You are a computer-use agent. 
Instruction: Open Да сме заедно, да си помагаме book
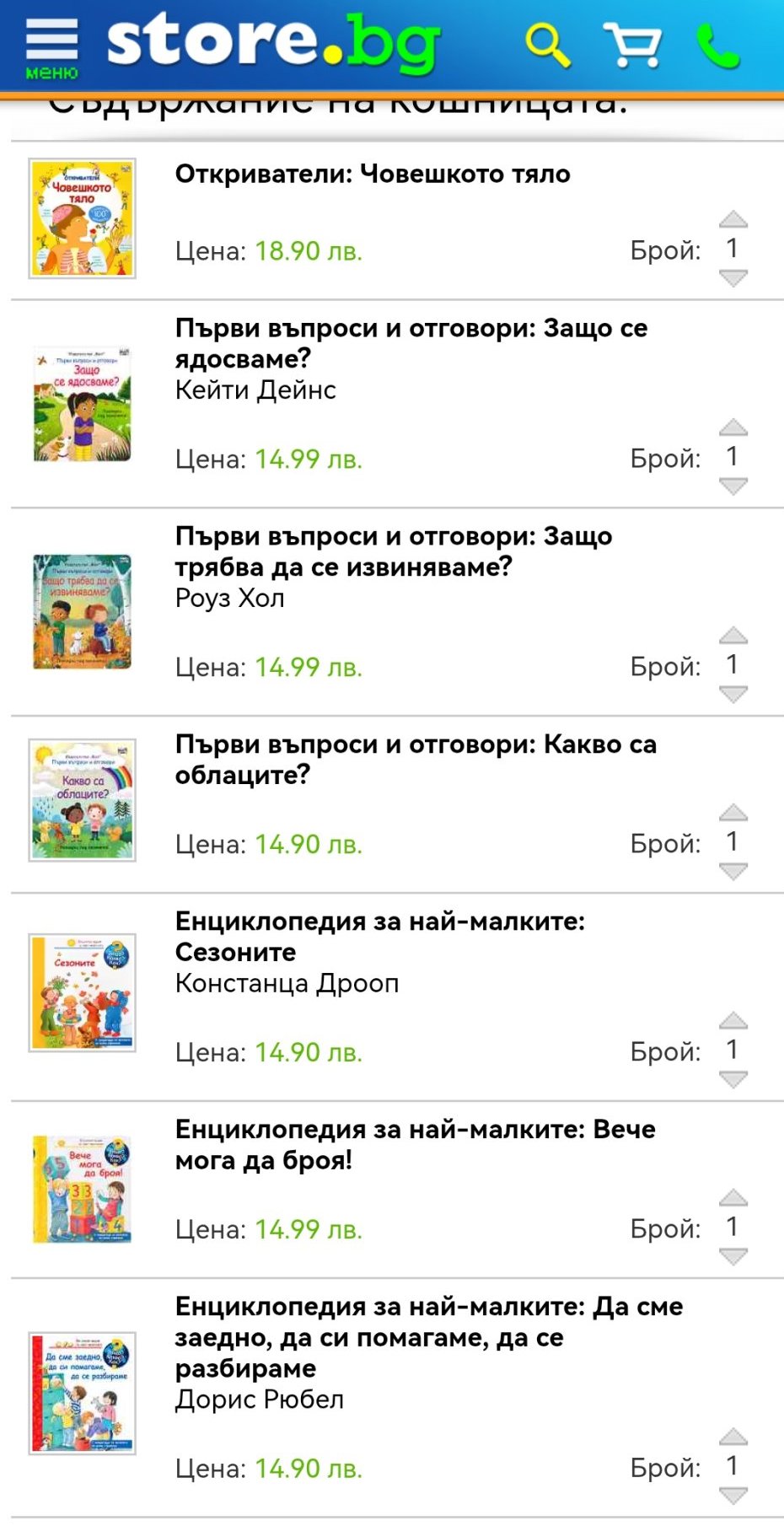[x=428, y=1337]
